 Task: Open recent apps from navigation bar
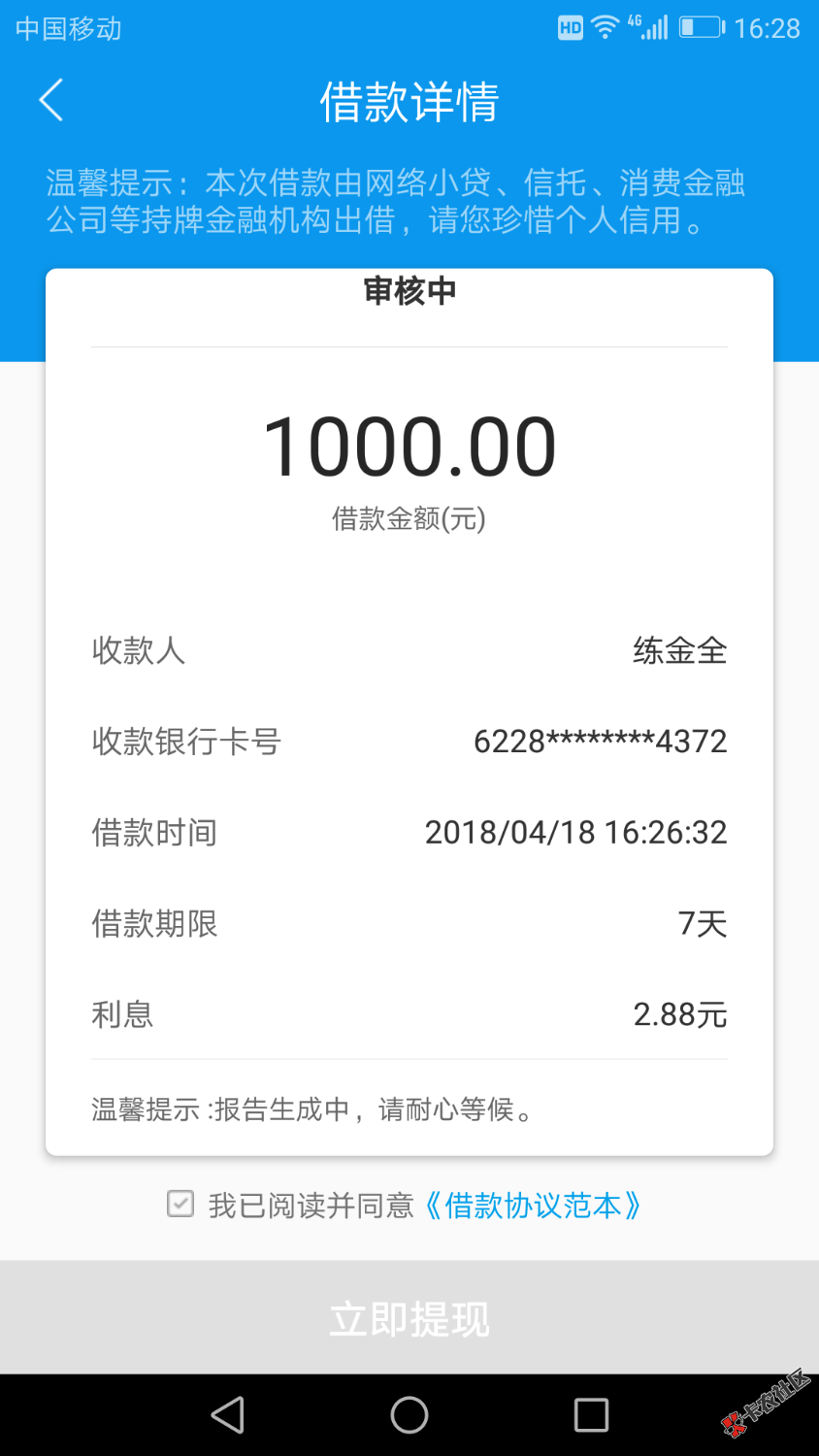tap(591, 1415)
